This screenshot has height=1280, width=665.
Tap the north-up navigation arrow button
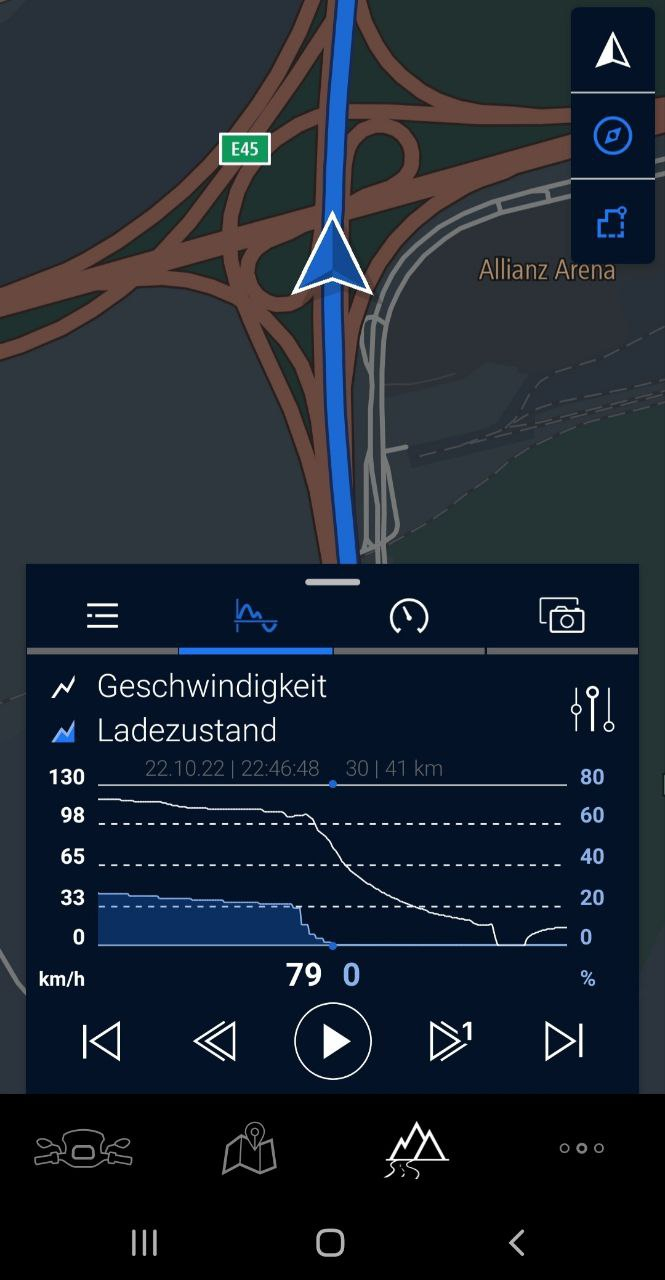point(612,50)
